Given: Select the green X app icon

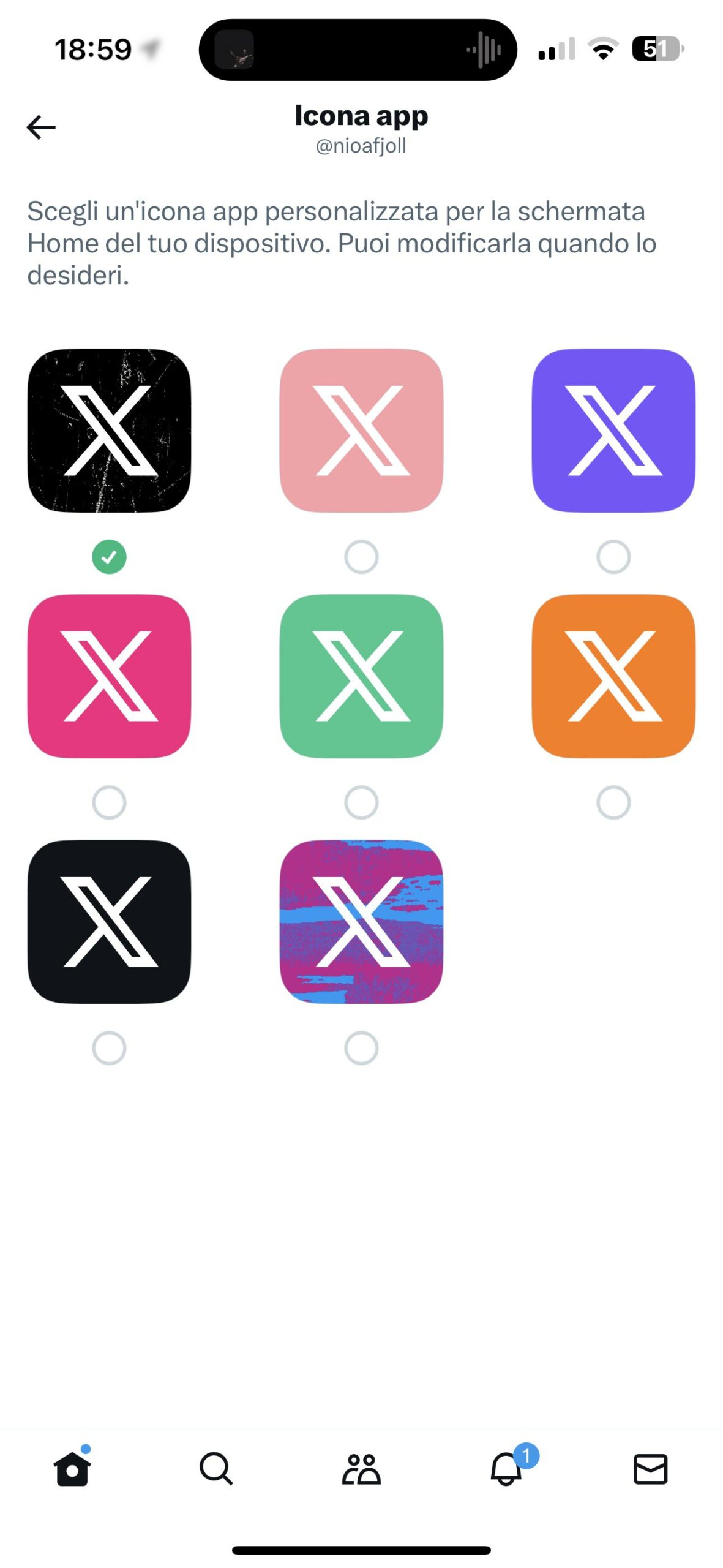Looking at the screenshot, I should pos(361,676).
